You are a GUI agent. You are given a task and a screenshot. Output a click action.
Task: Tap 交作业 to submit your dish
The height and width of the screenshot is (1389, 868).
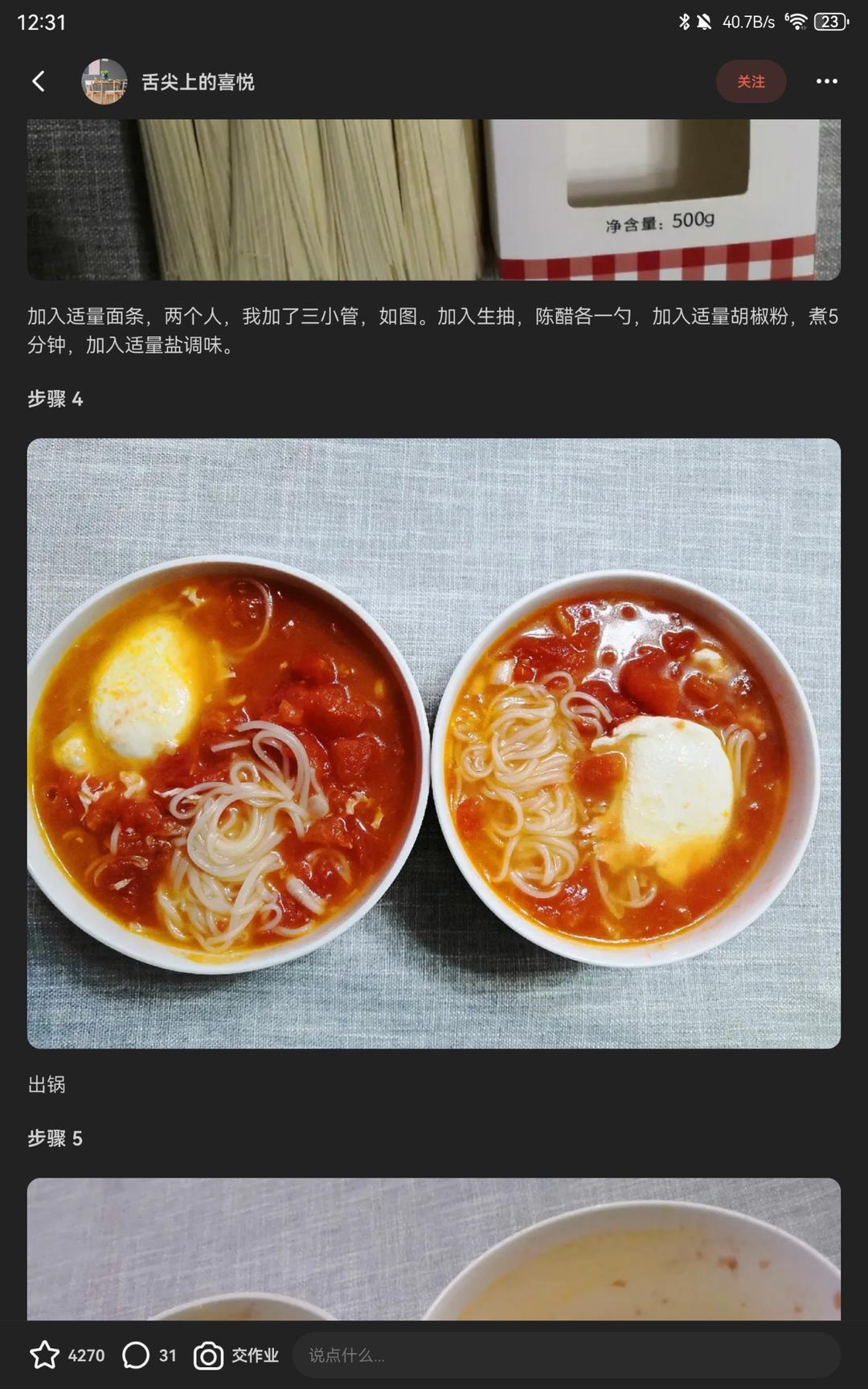point(236,1355)
